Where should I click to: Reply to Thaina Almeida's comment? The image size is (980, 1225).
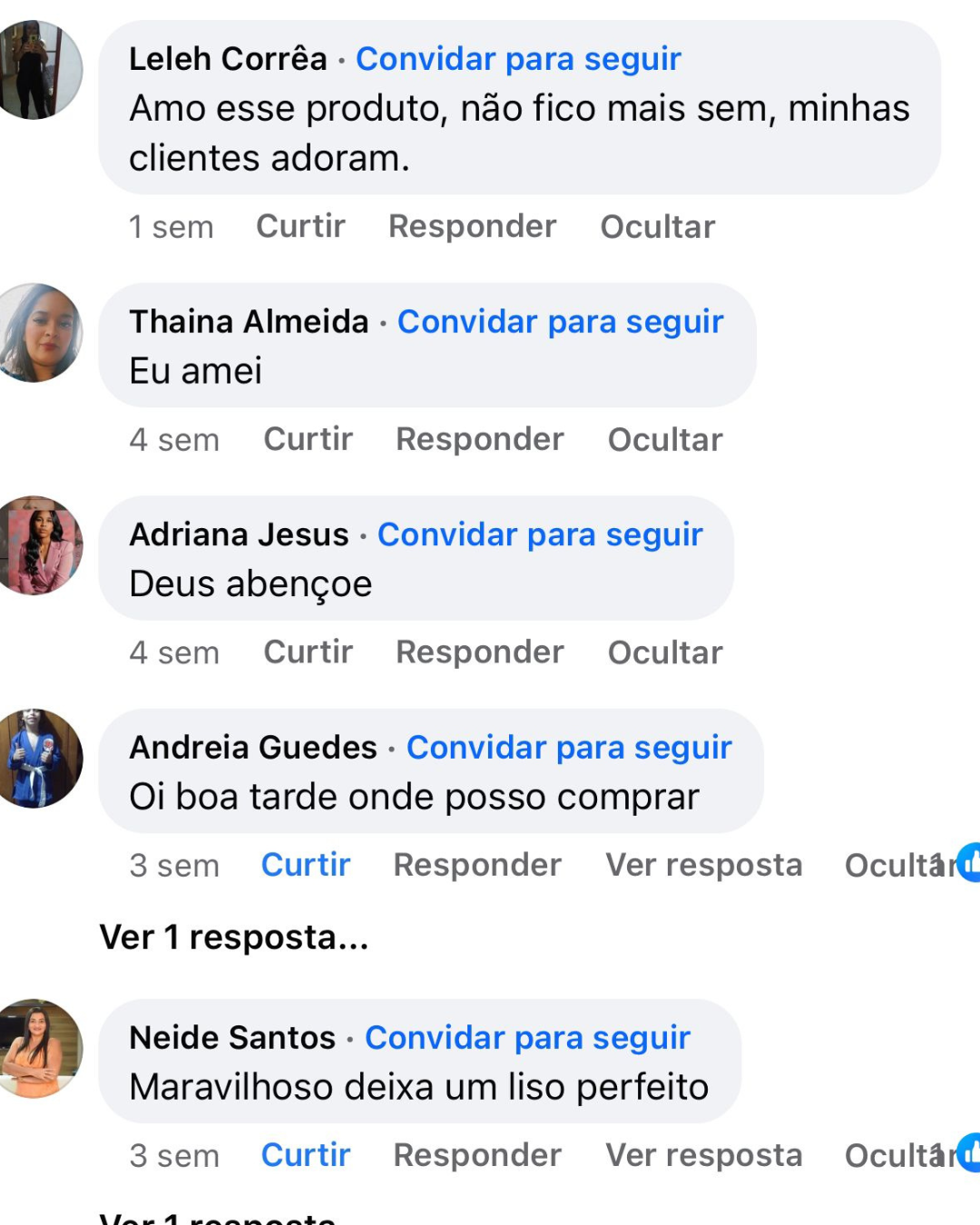click(479, 439)
